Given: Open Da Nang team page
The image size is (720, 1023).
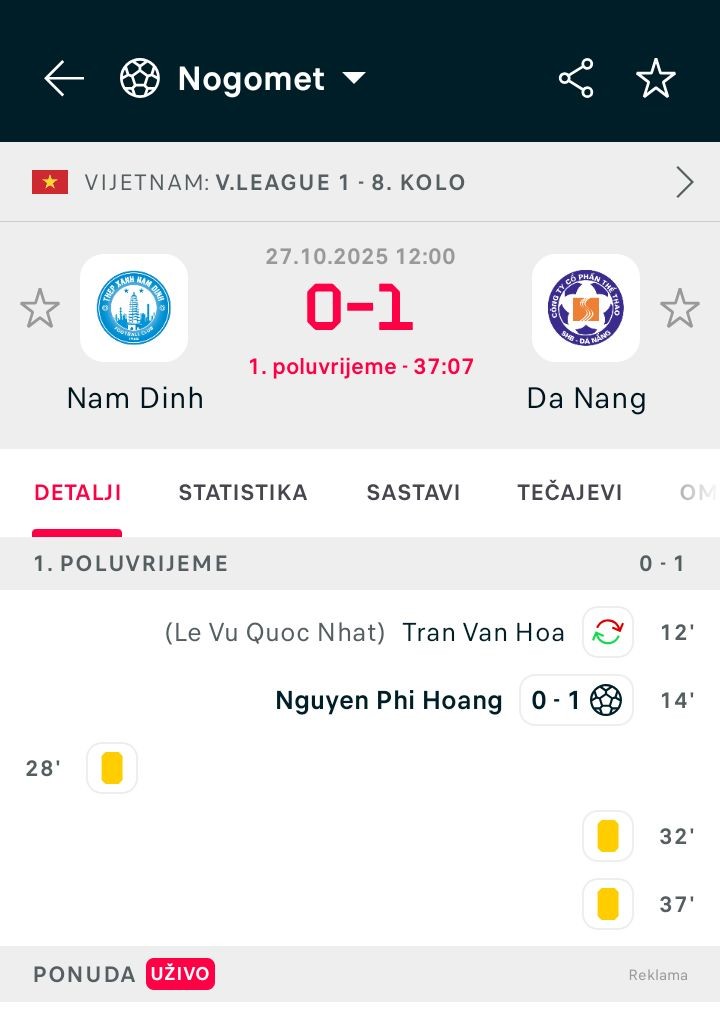Looking at the screenshot, I should pos(586,308).
